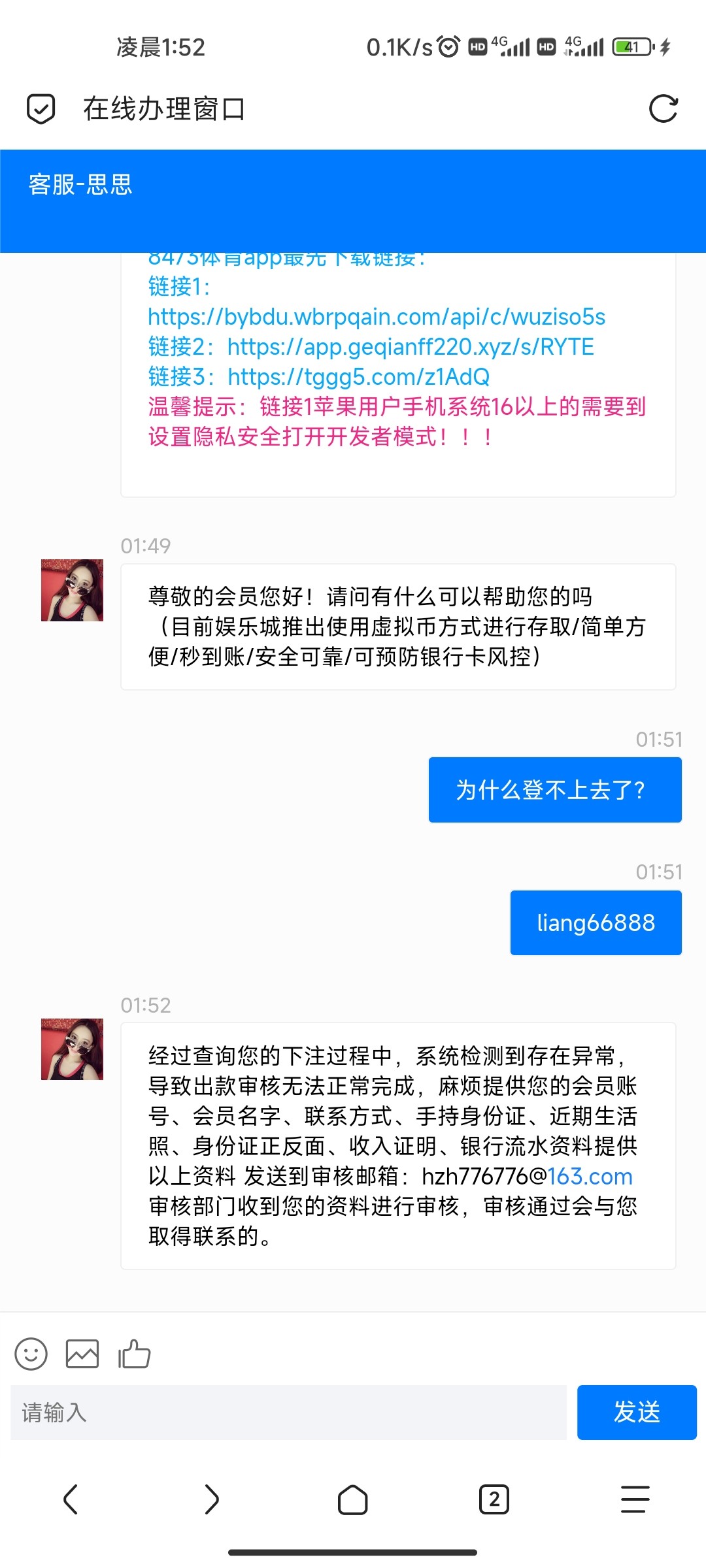Screen dimensions: 706x1568
Task: Reload the page with the refresh icon
Action: coord(663,108)
